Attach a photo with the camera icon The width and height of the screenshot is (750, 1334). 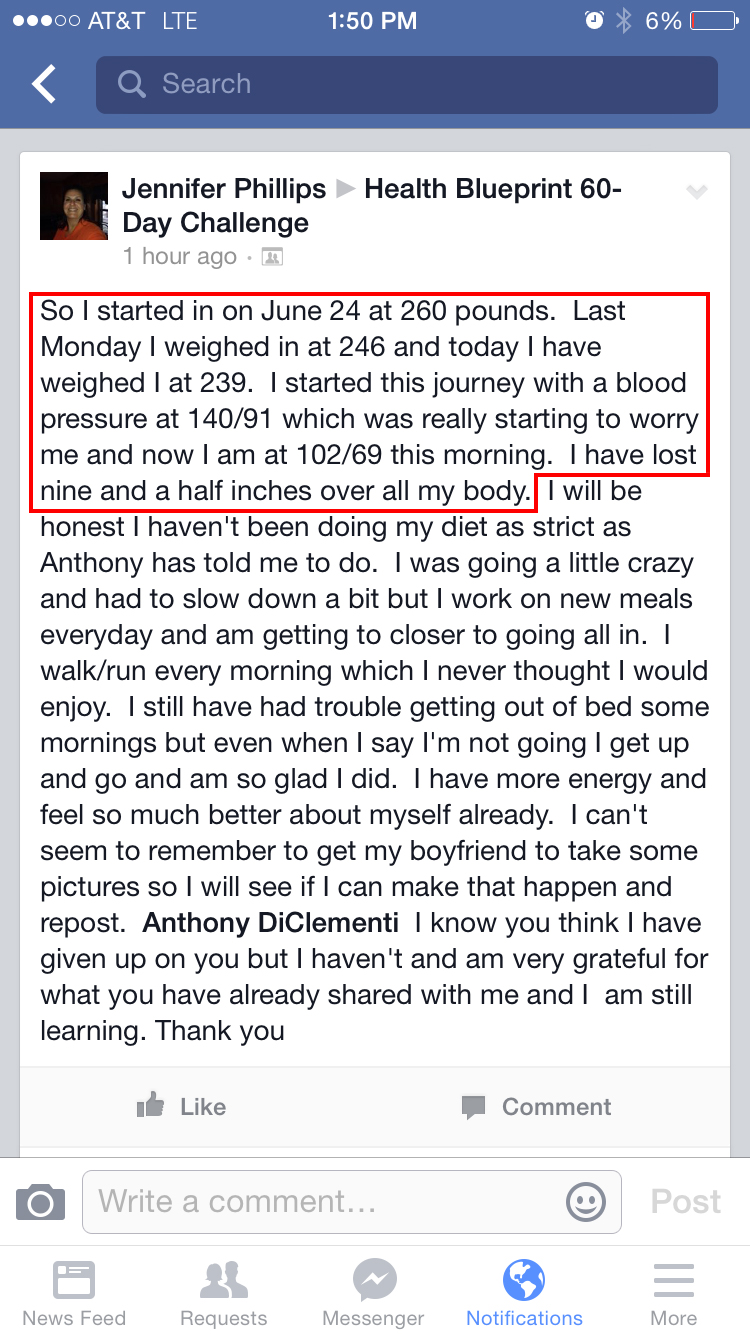[x=40, y=1201]
